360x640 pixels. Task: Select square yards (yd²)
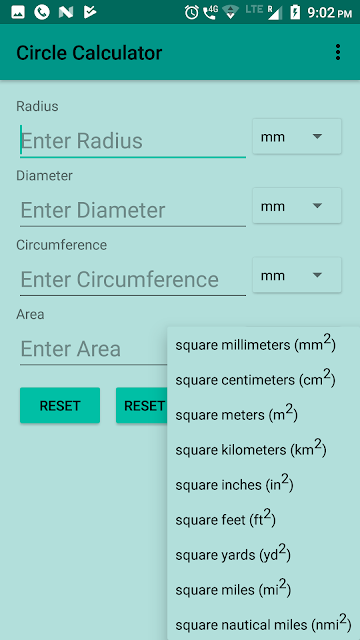click(264, 555)
